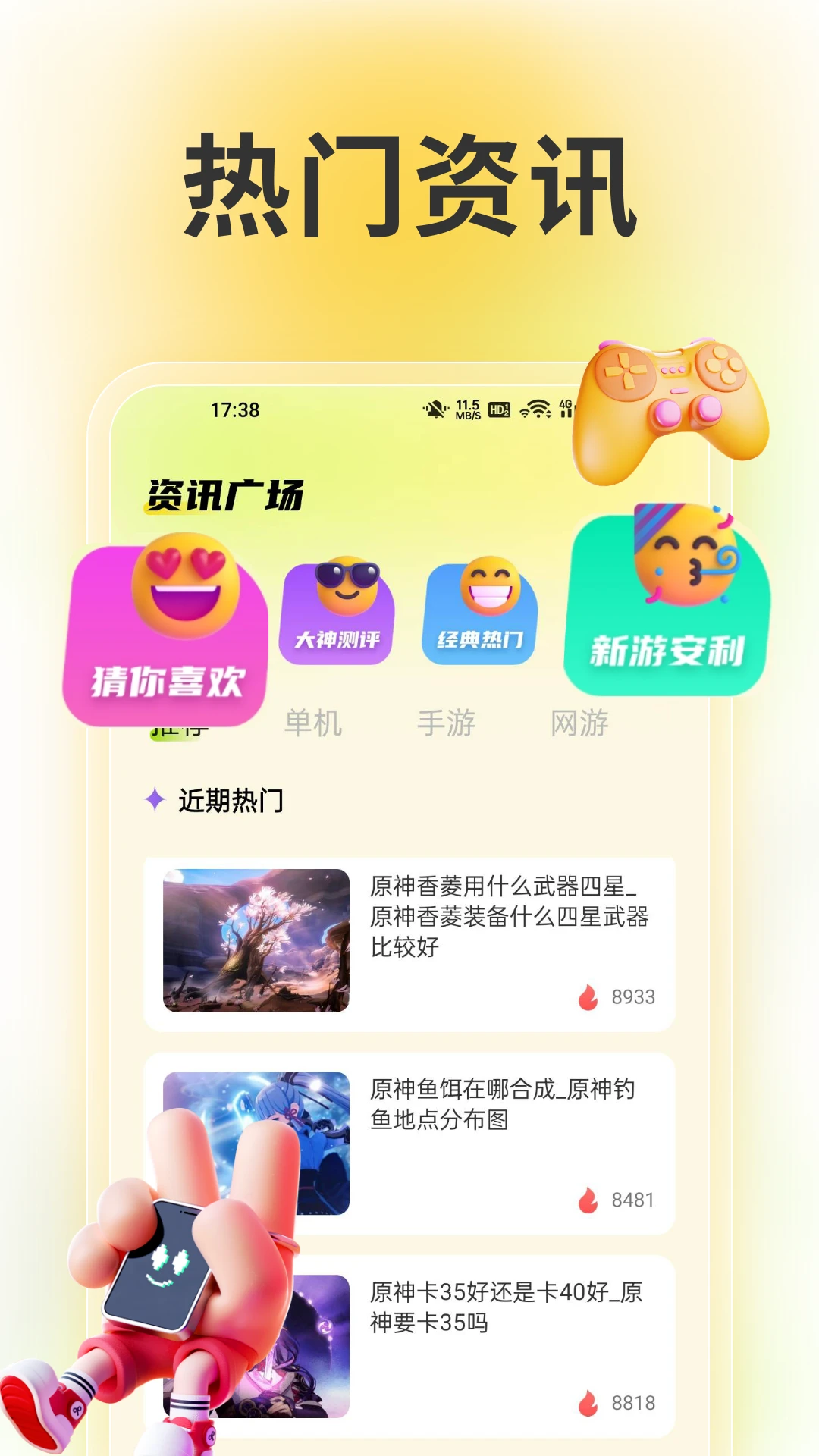Image resolution: width=819 pixels, height=1456 pixels.
Task: Tap the 17:38 clock in status bar
Action: (236, 409)
